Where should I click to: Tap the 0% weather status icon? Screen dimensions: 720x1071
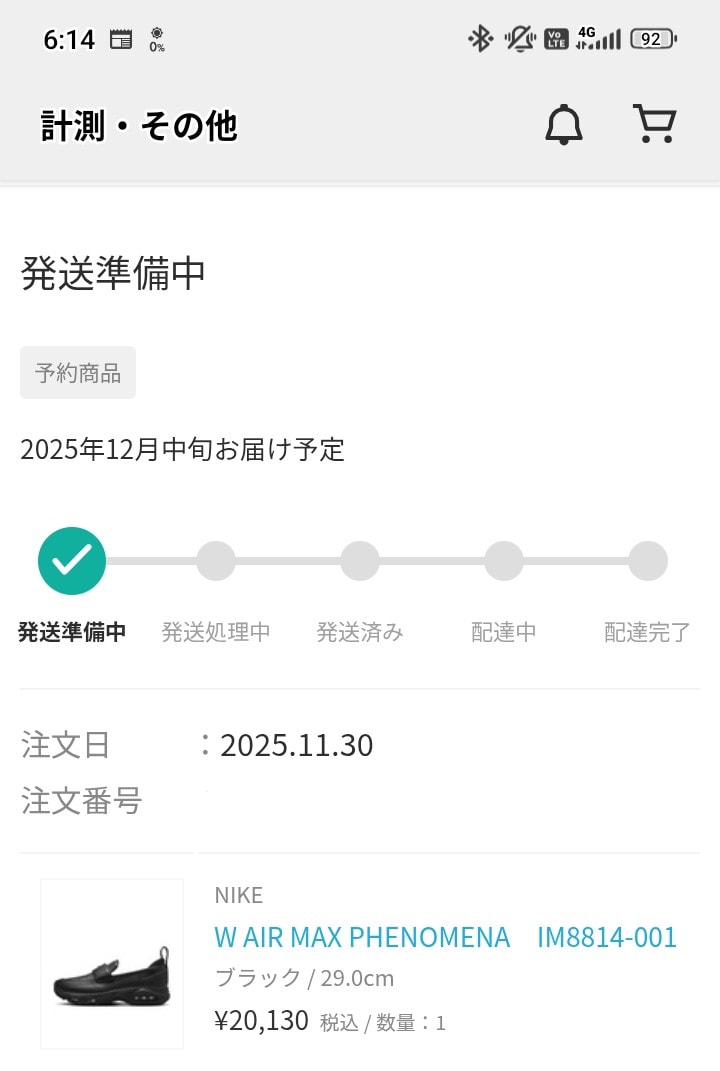click(x=155, y=38)
